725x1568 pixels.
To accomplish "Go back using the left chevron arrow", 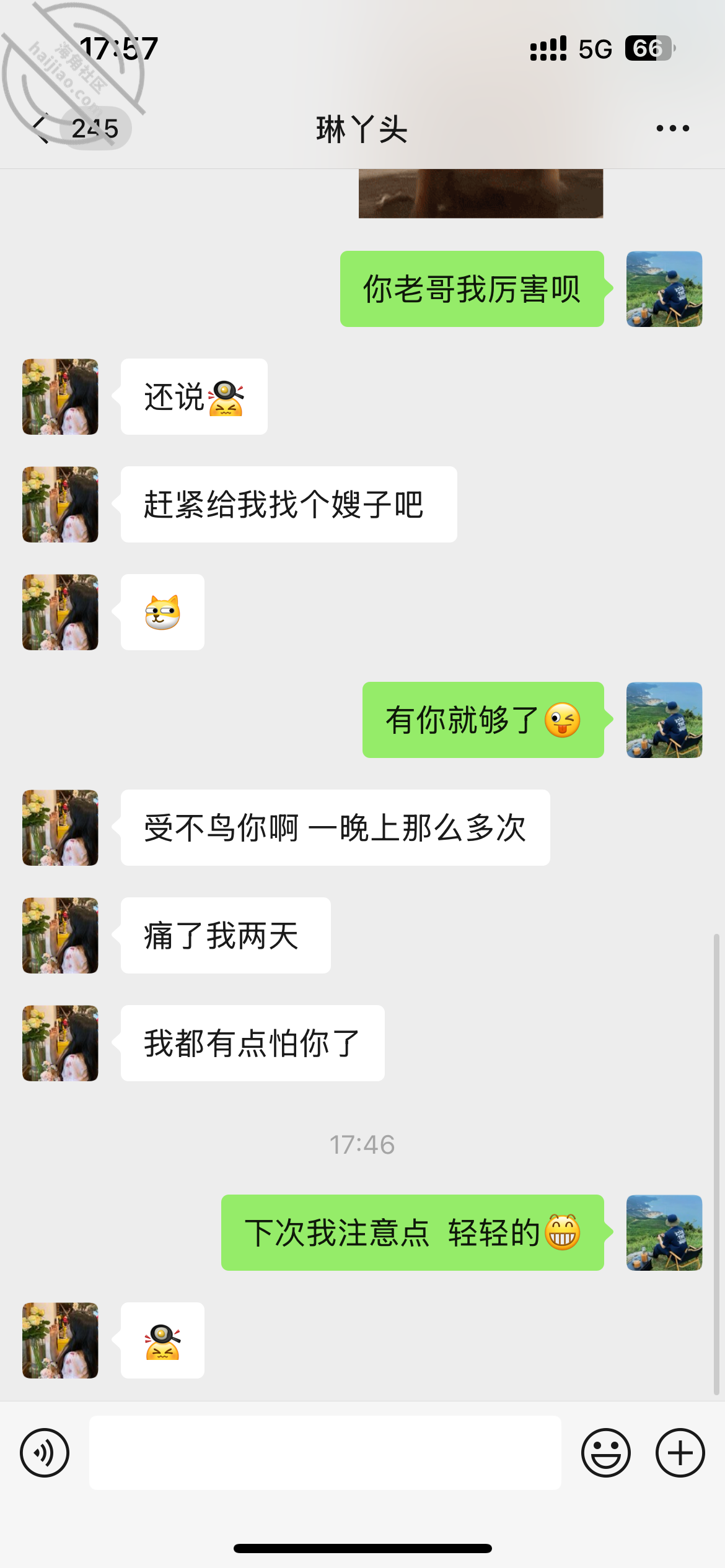I will pyautogui.click(x=42, y=128).
